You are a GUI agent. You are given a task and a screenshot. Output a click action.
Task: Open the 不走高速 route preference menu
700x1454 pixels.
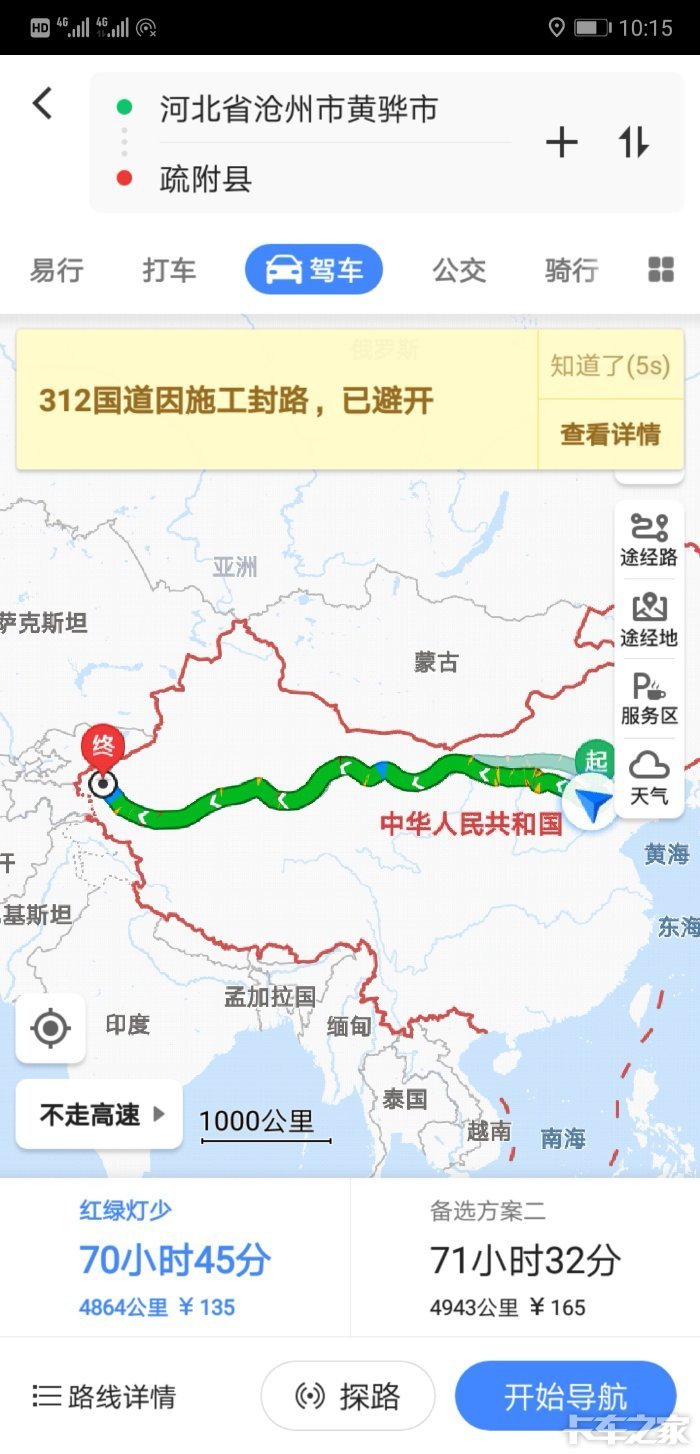[x=100, y=1114]
